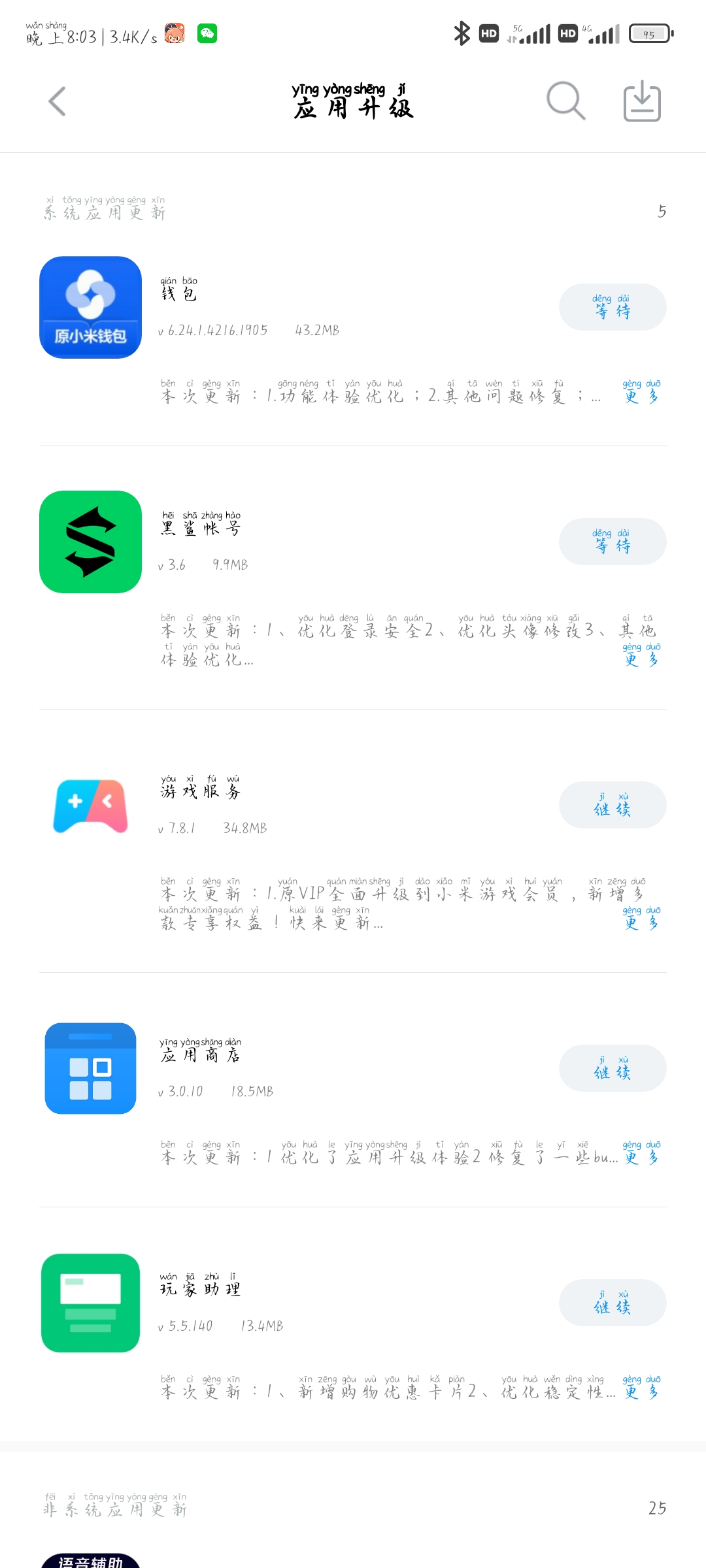Viewport: 706px width, 1568px height.
Task: Expand 更多 for 黑鲨帐号 update notes
Action: point(642,655)
